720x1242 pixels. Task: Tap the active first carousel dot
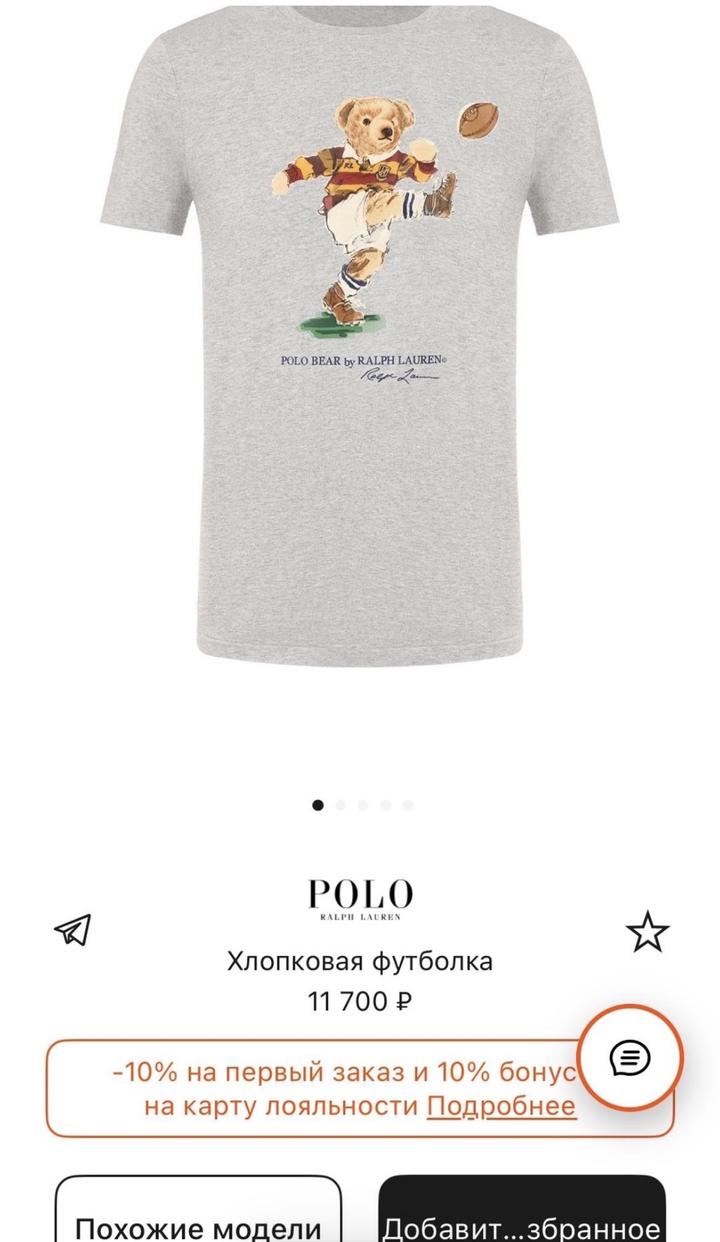tap(316, 801)
